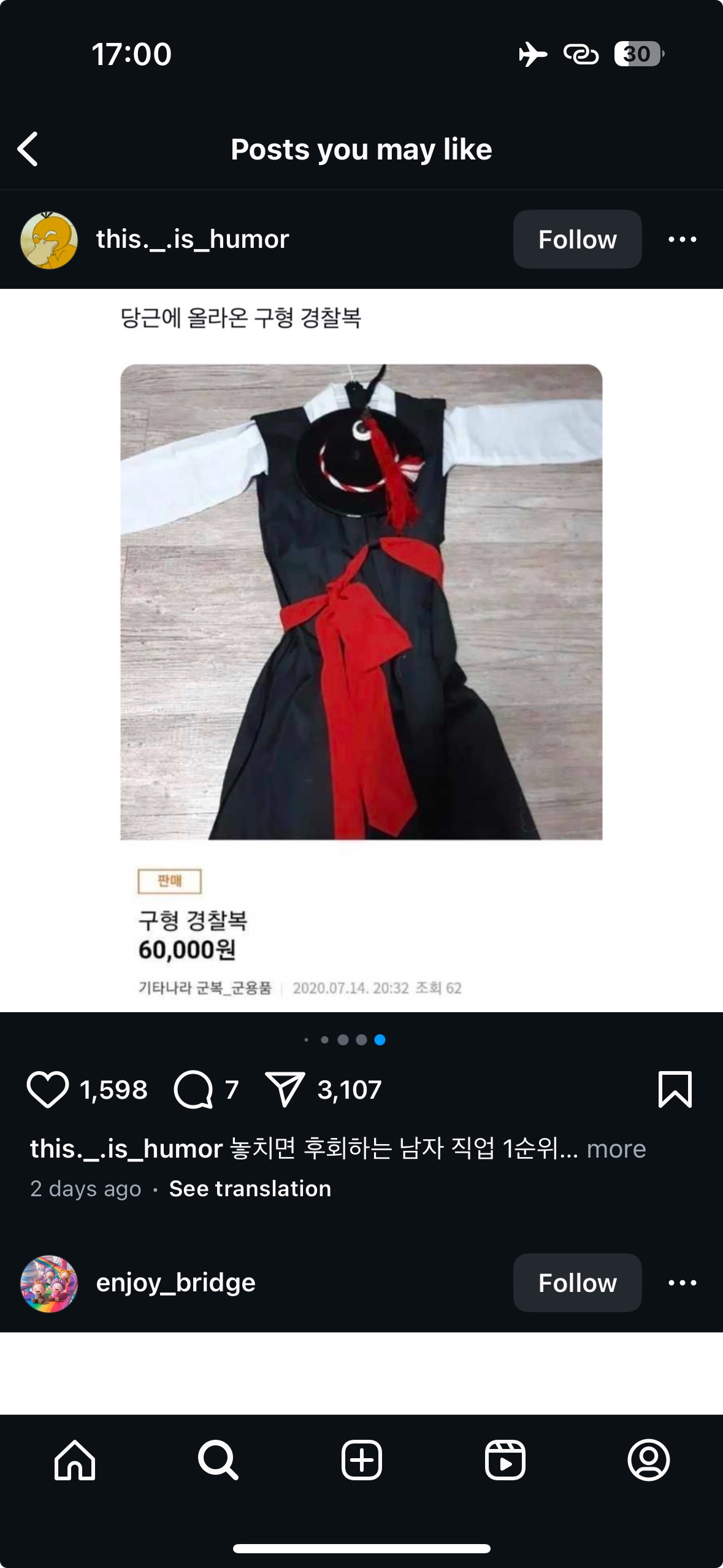The width and height of the screenshot is (723, 1568).
Task: Open the Reels tab
Action: click(505, 1460)
